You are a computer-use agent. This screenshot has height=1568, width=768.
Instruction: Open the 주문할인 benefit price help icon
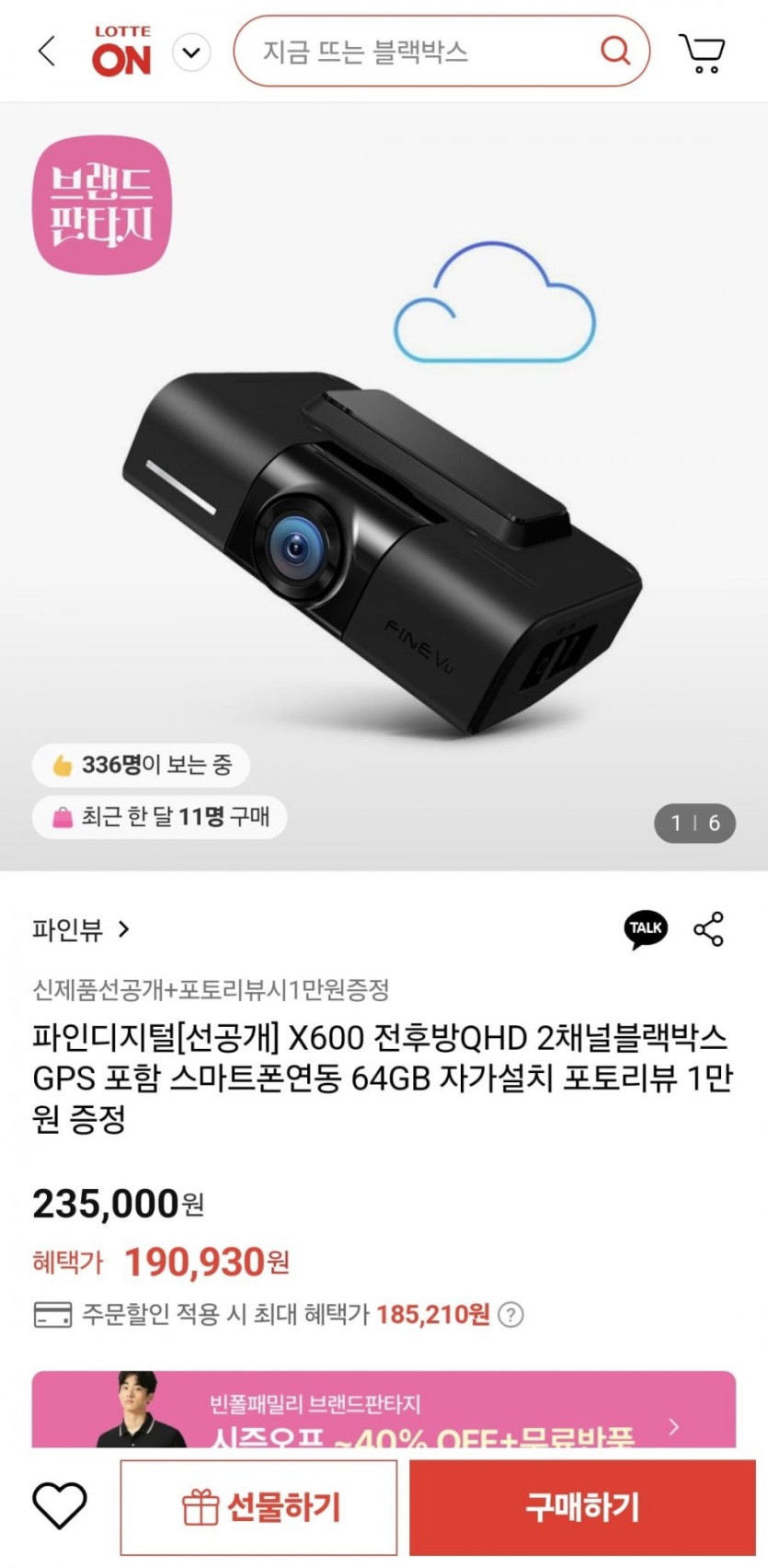[510, 1314]
